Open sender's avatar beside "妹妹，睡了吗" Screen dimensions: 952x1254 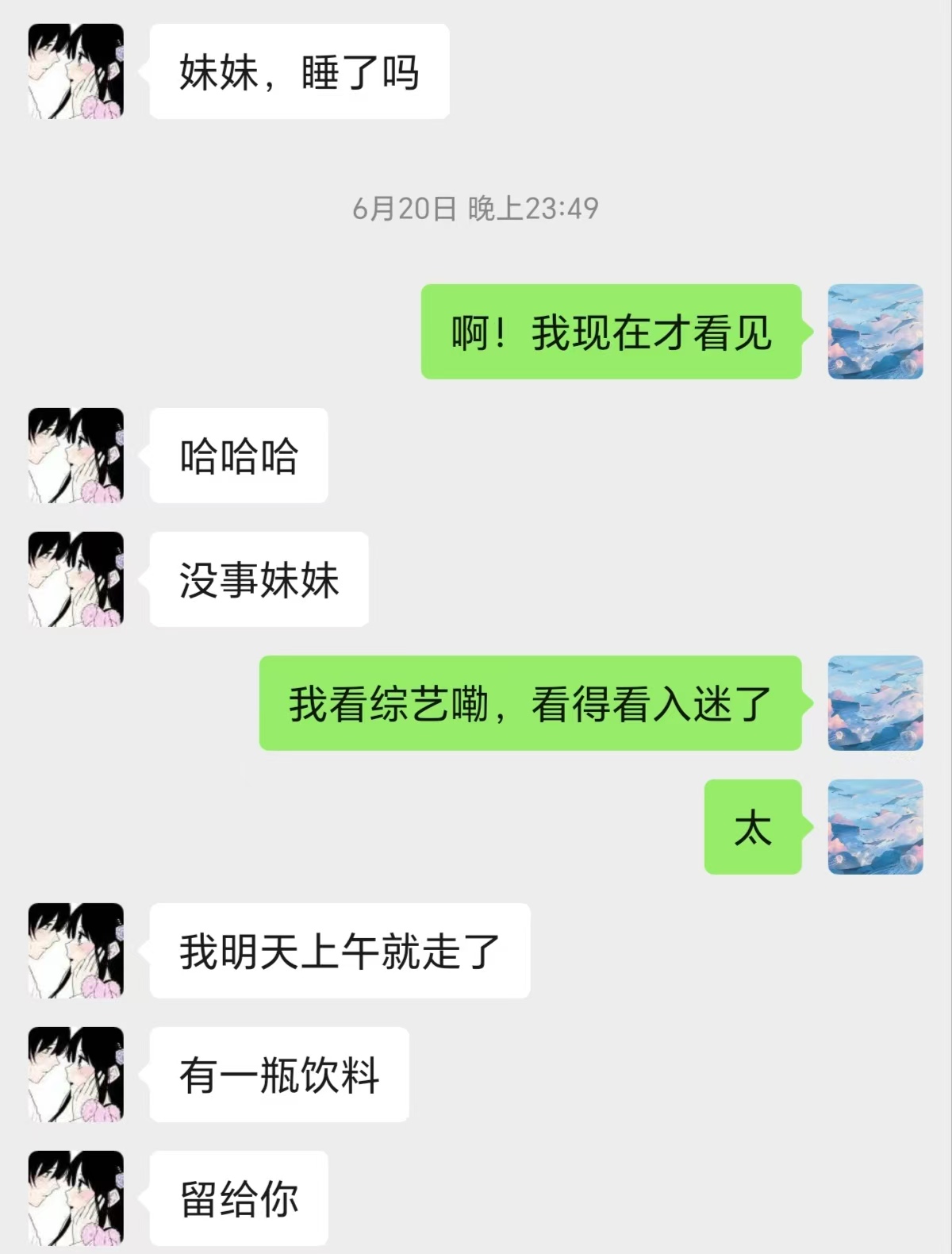[76, 71]
